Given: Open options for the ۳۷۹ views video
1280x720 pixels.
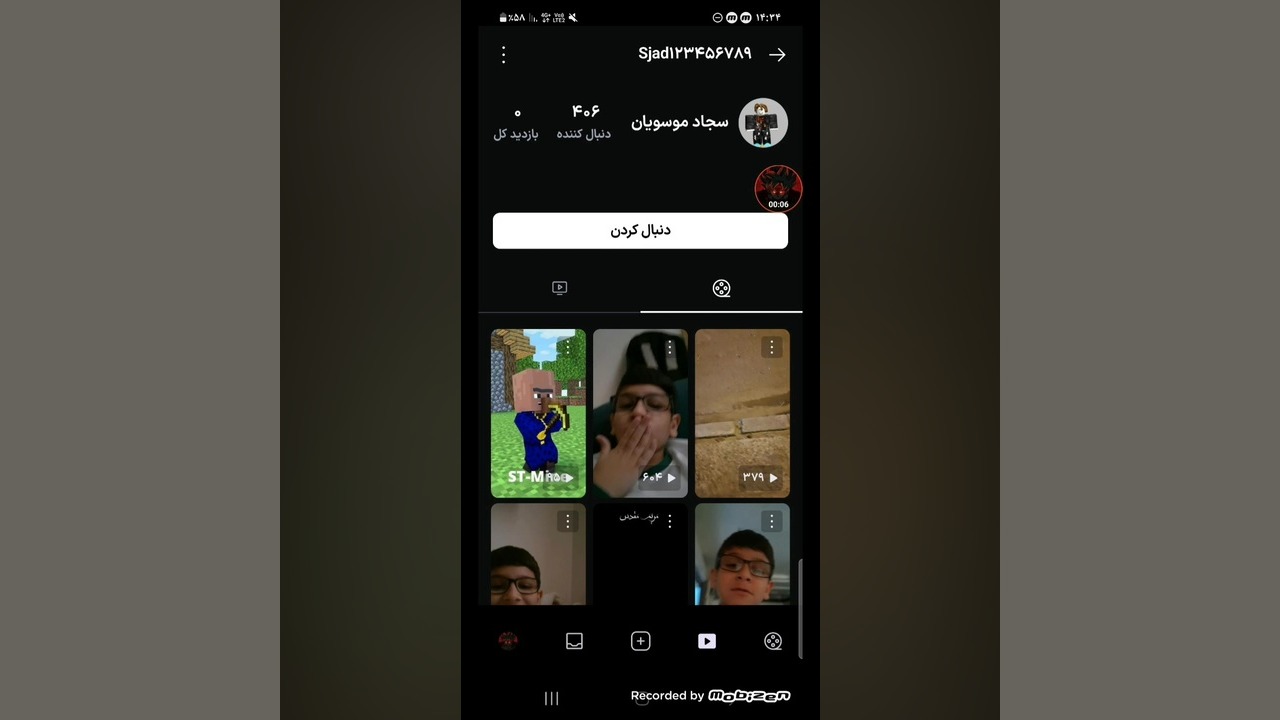Looking at the screenshot, I should 771,347.
